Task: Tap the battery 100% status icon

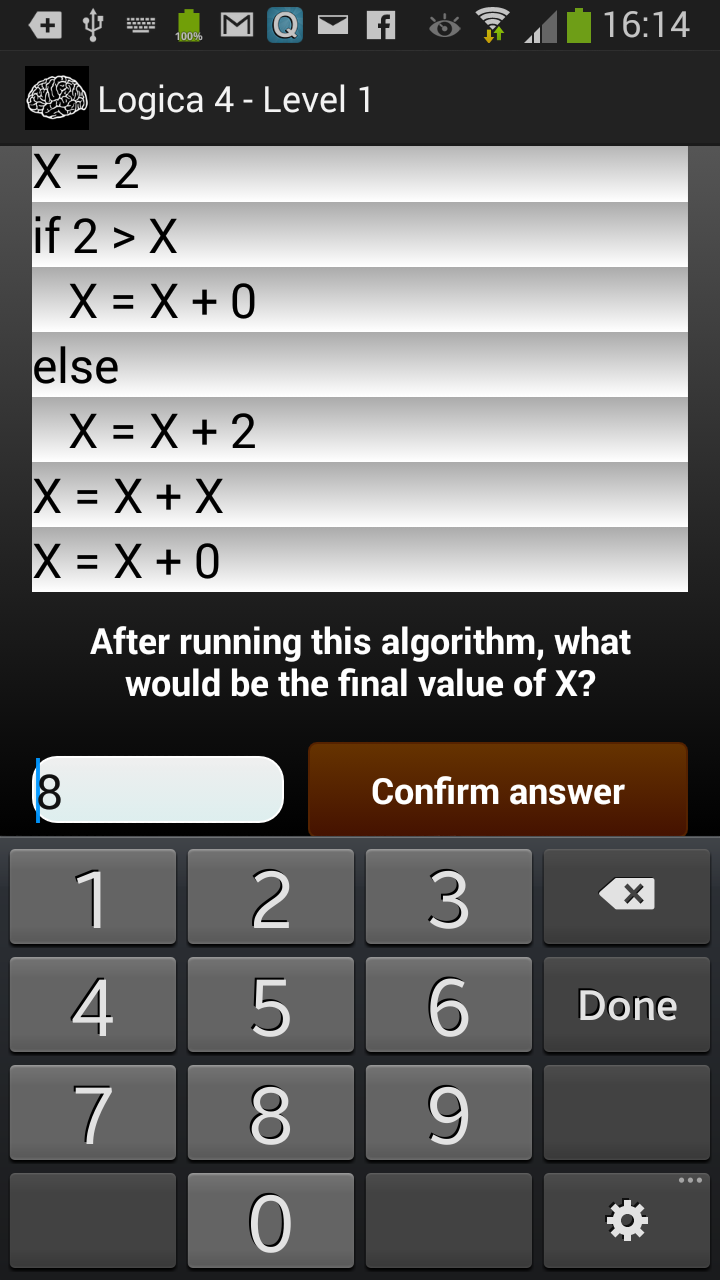Action: [189, 25]
